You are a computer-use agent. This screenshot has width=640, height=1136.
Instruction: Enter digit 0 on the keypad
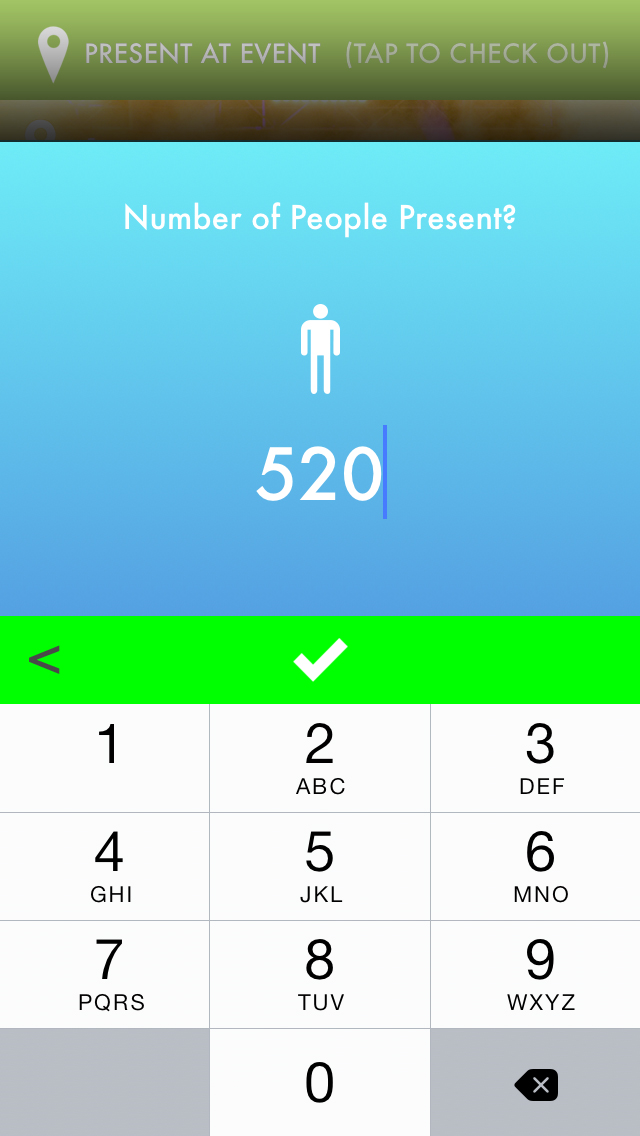click(x=320, y=1082)
